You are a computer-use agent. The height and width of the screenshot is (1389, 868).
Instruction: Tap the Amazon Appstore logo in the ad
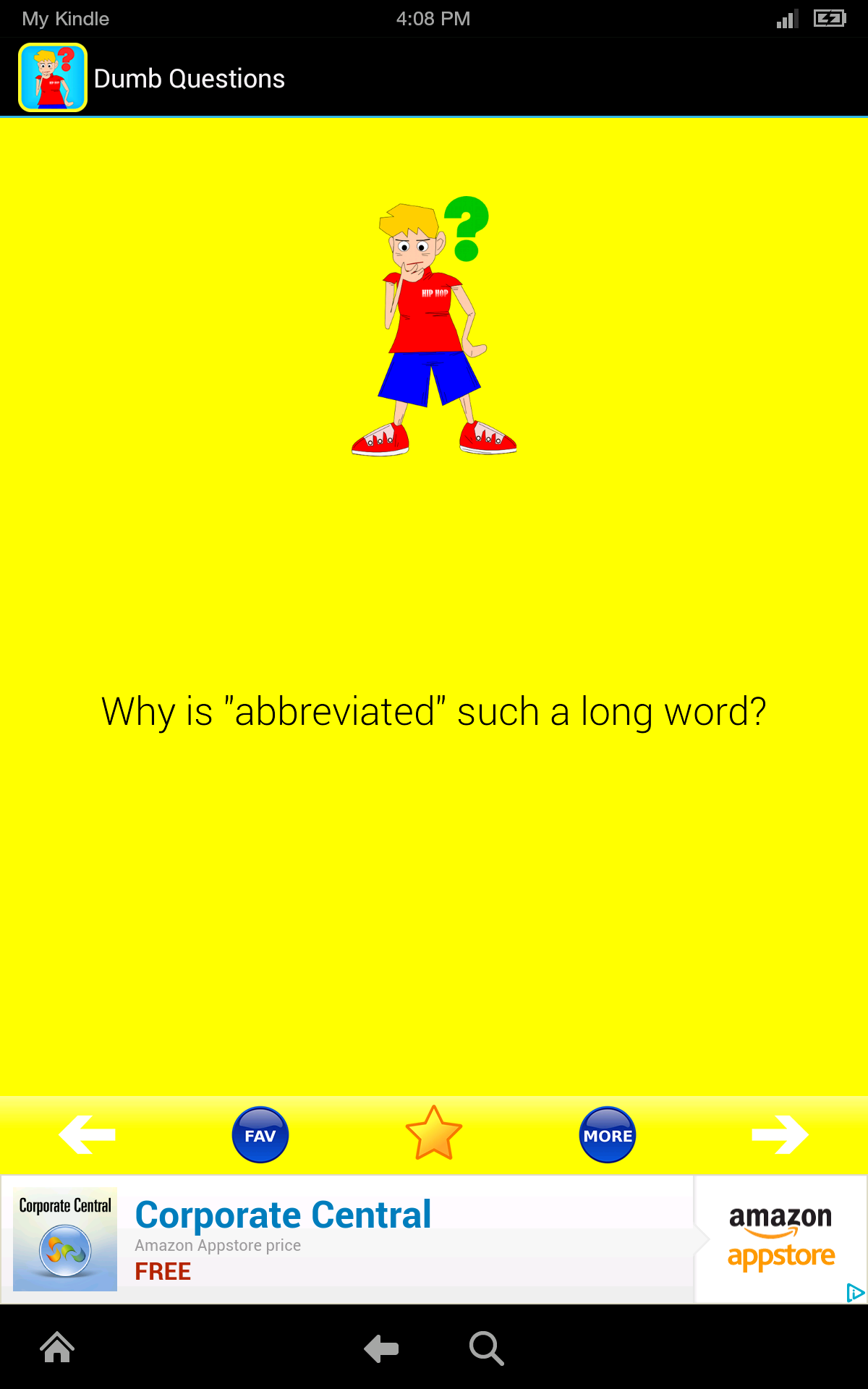pyautogui.click(x=780, y=1237)
